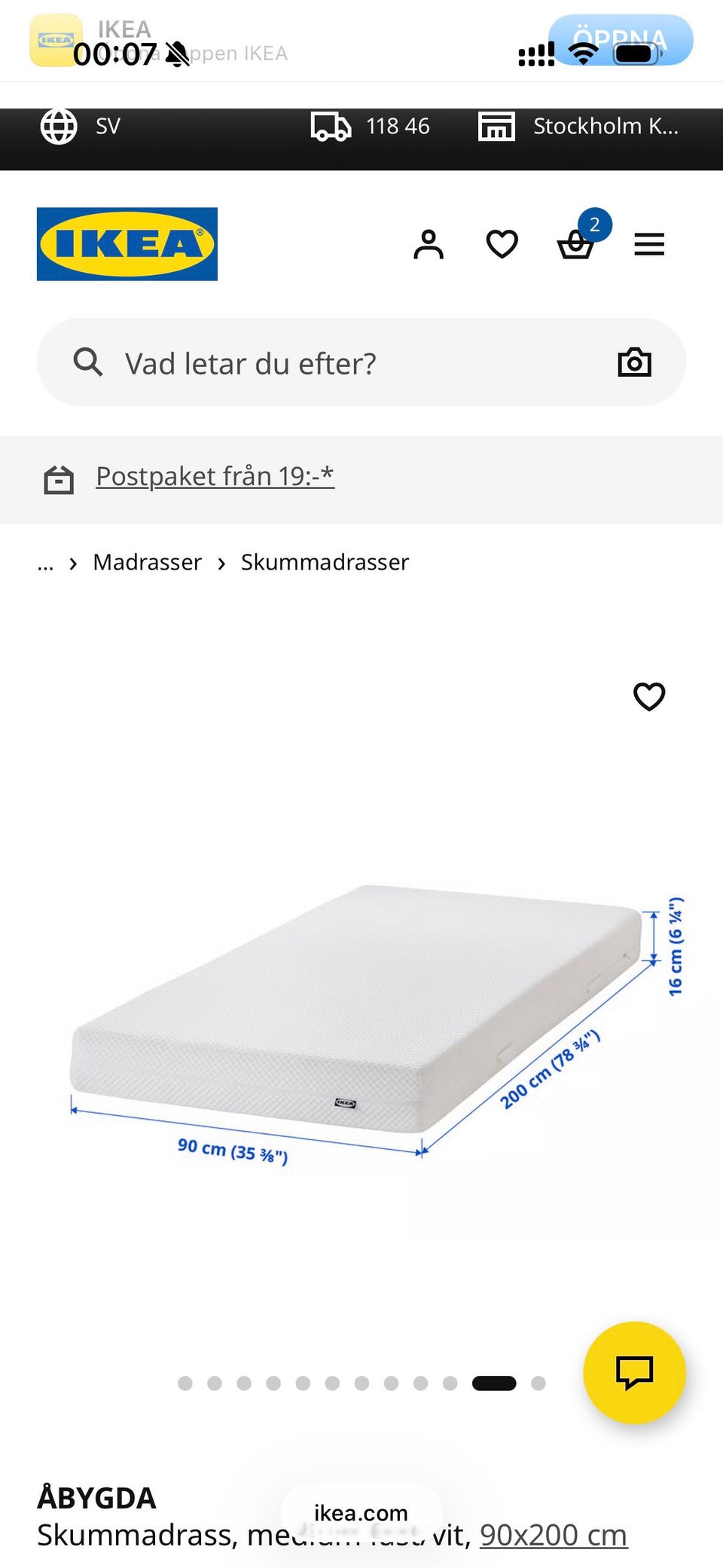Open the user profile icon

[x=428, y=244]
